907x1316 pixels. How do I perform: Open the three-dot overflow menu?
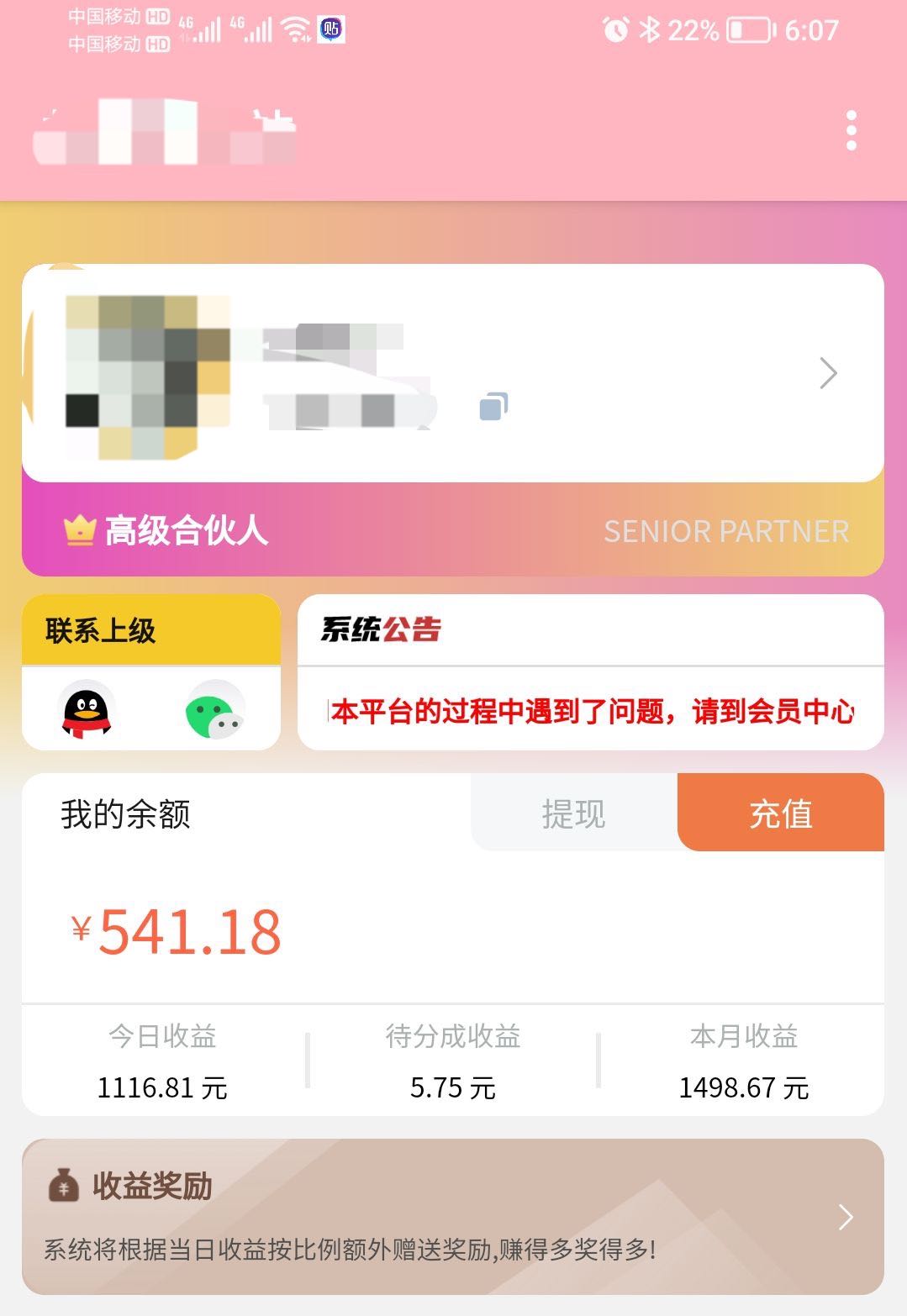pos(851,130)
